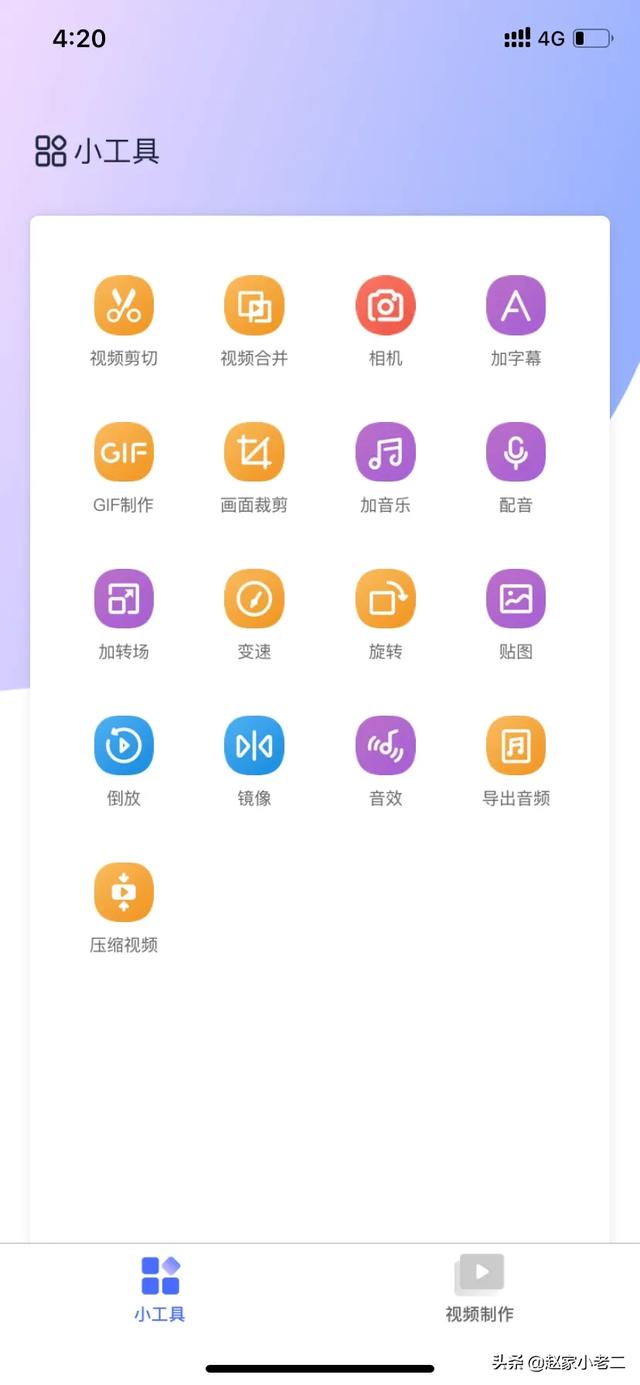The height and width of the screenshot is (1385, 640).
Task: Select the 变速 speed change tool
Action: pos(254,599)
